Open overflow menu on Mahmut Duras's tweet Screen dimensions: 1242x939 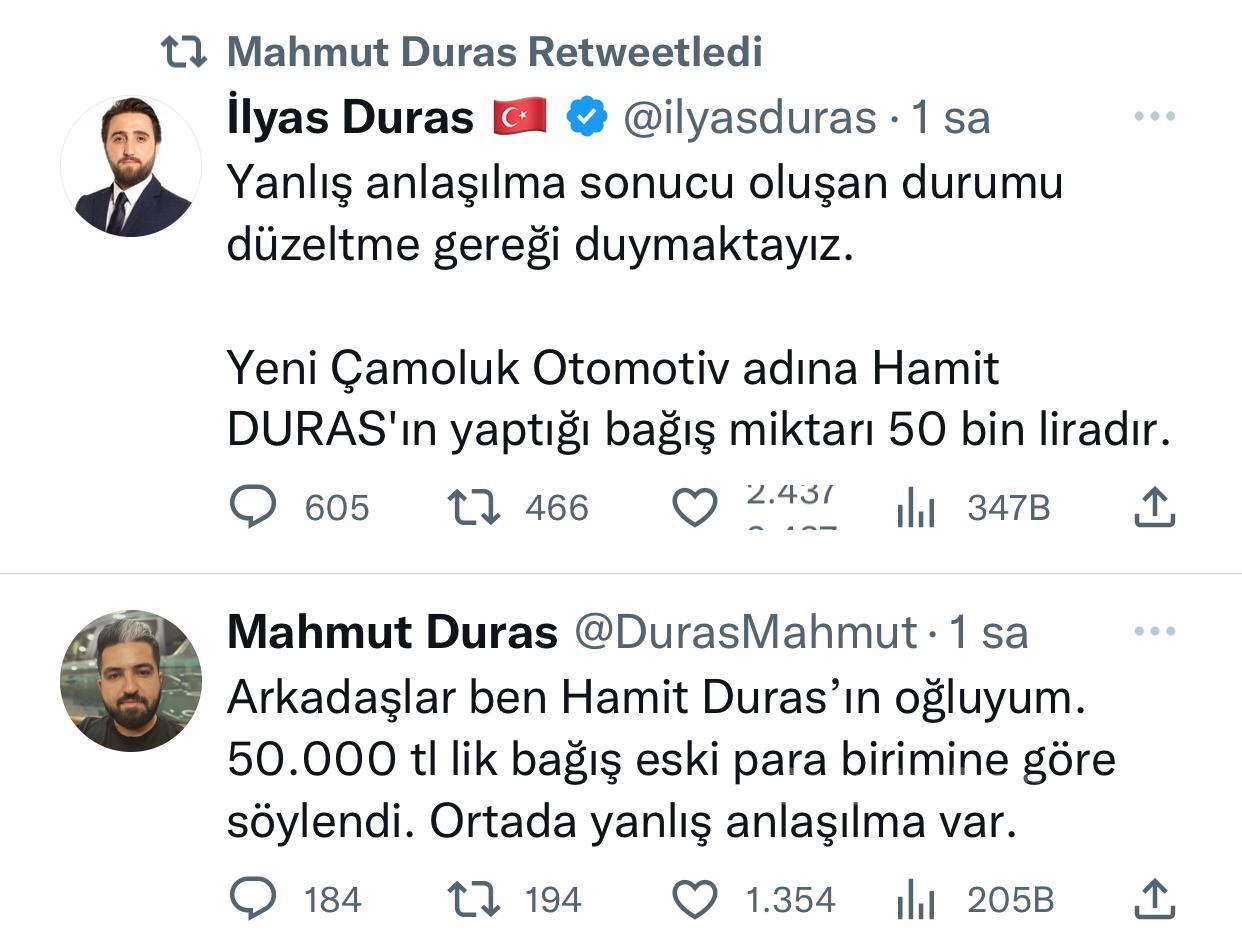(x=1155, y=632)
